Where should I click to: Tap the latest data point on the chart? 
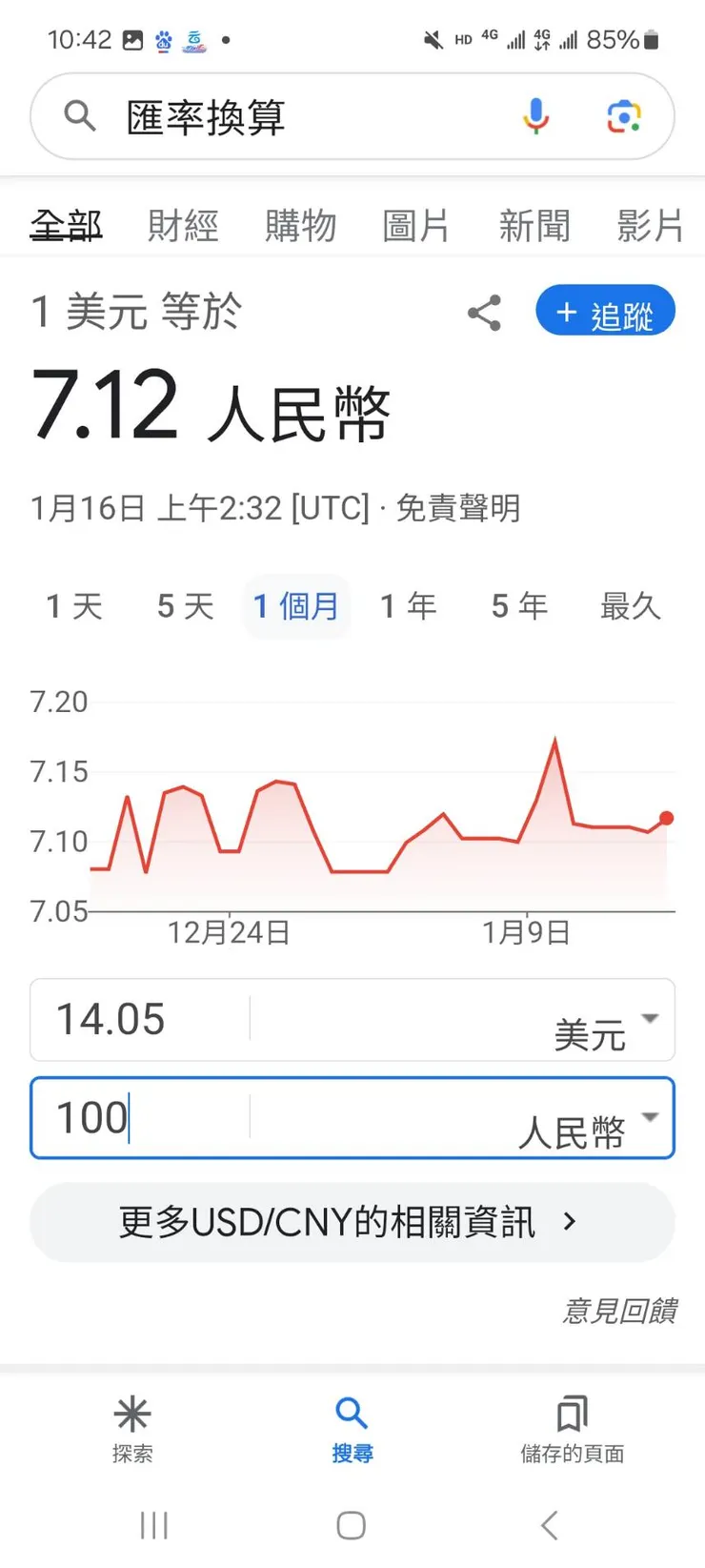point(666,818)
